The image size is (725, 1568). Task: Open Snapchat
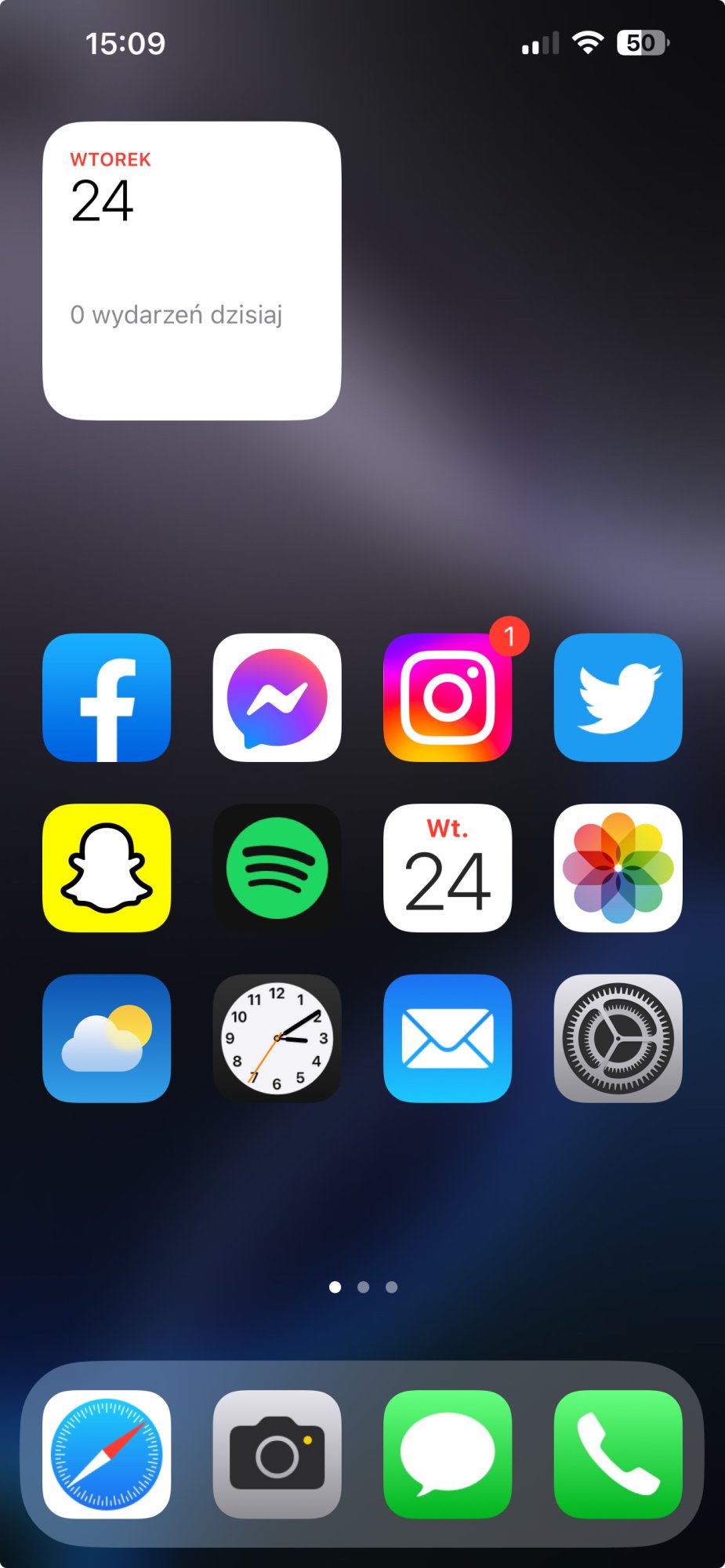click(x=107, y=868)
